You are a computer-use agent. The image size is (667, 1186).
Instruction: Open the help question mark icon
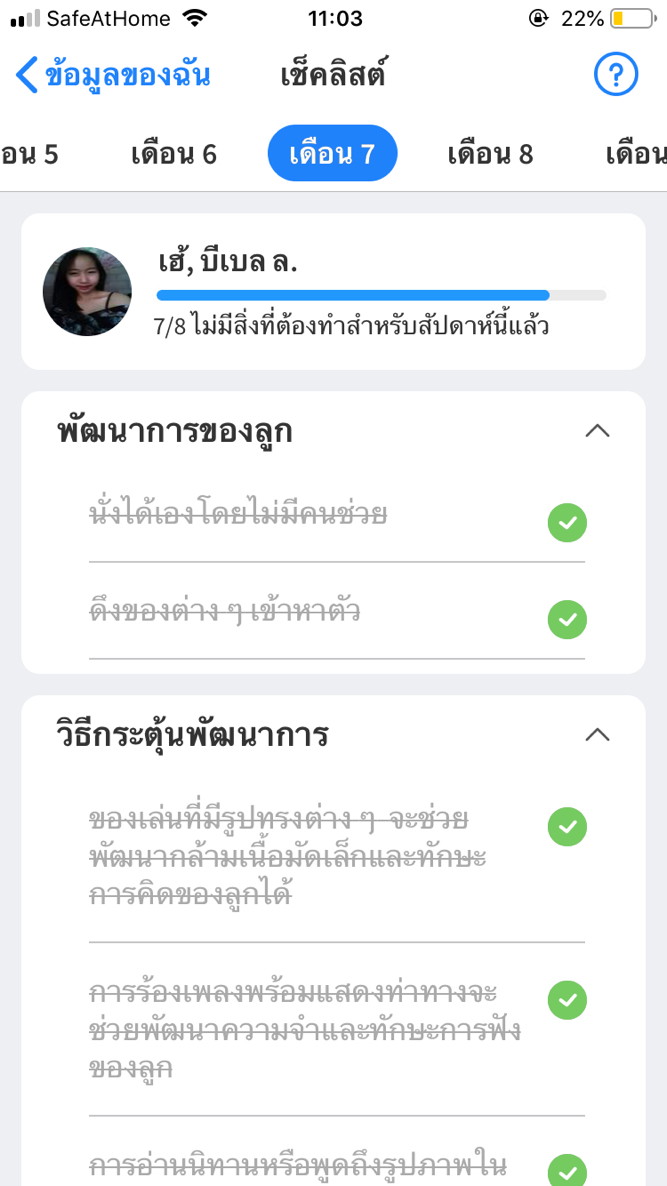coord(615,75)
